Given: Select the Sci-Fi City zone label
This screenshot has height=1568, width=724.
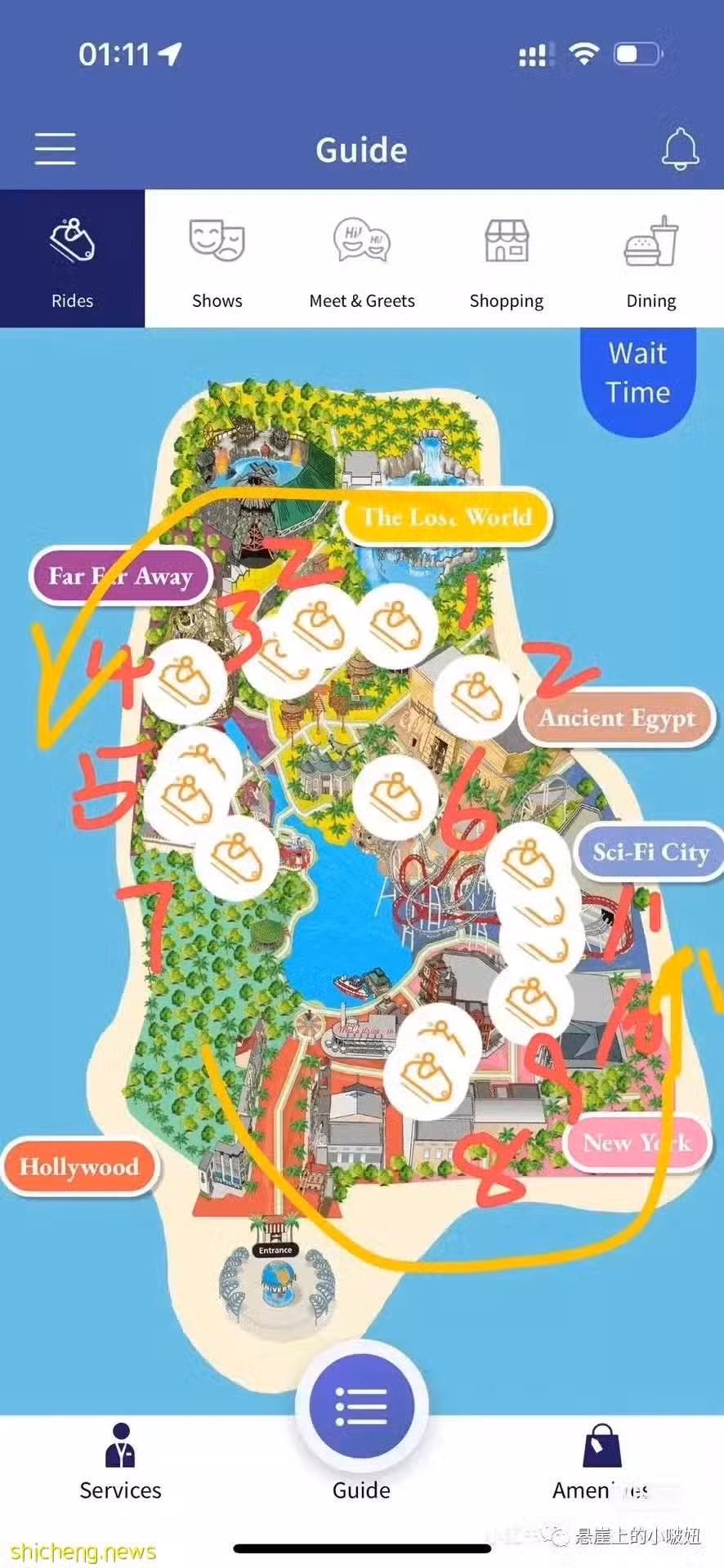Looking at the screenshot, I should 650,853.
